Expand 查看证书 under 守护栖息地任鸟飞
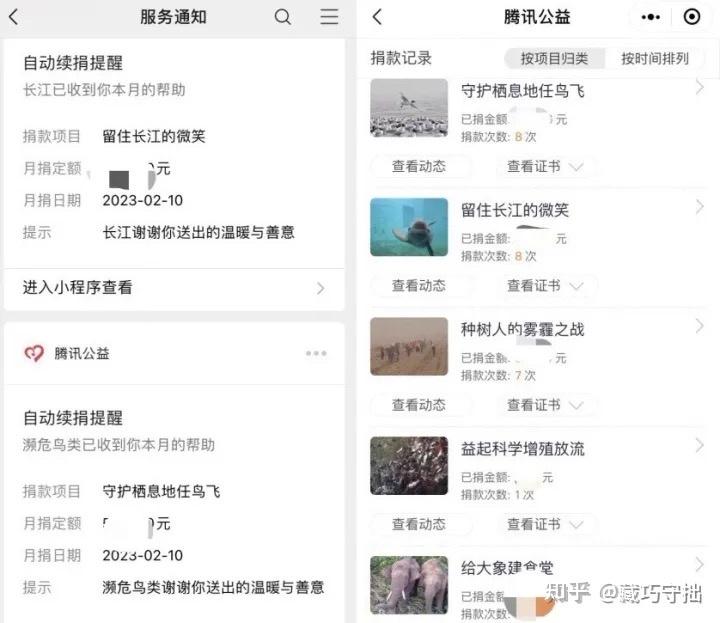This screenshot has height=623, width=720. click(x=545, y=166)
